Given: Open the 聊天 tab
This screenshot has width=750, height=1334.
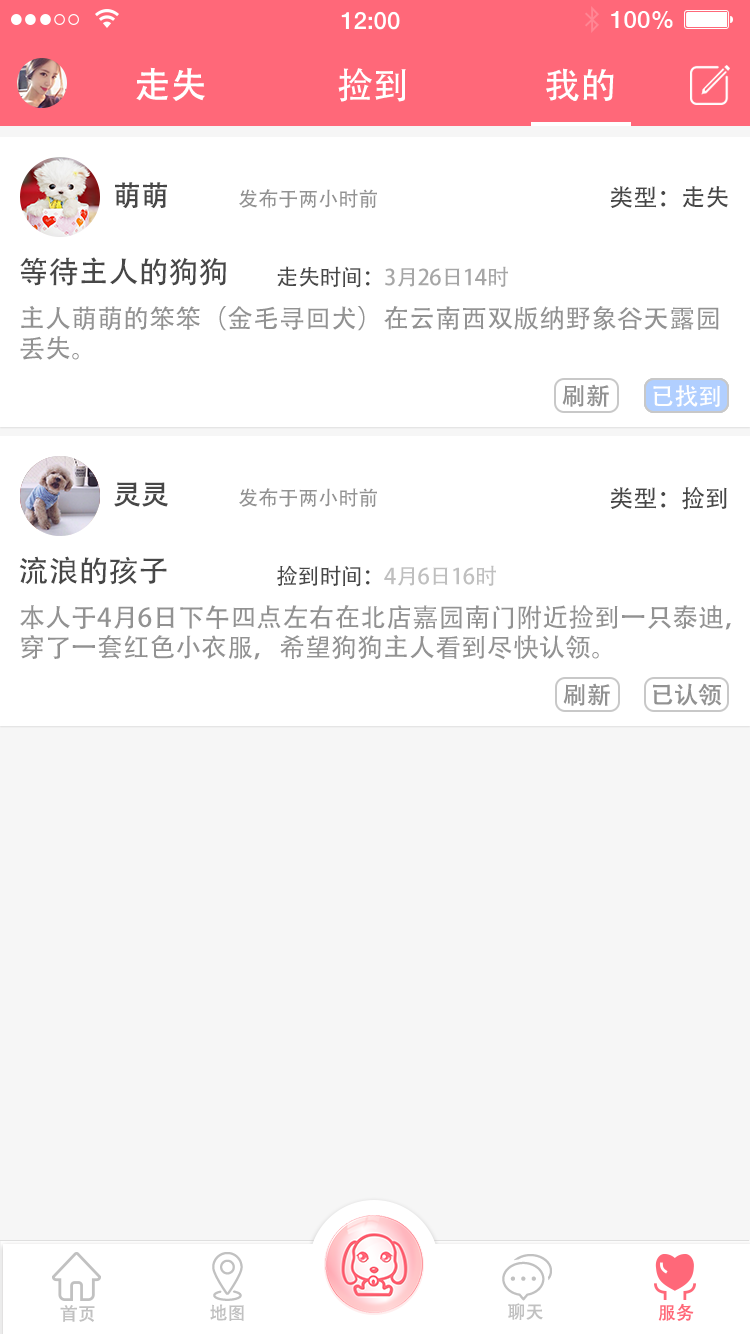Looking at the screenshot, I should [x=525, y=1288].
